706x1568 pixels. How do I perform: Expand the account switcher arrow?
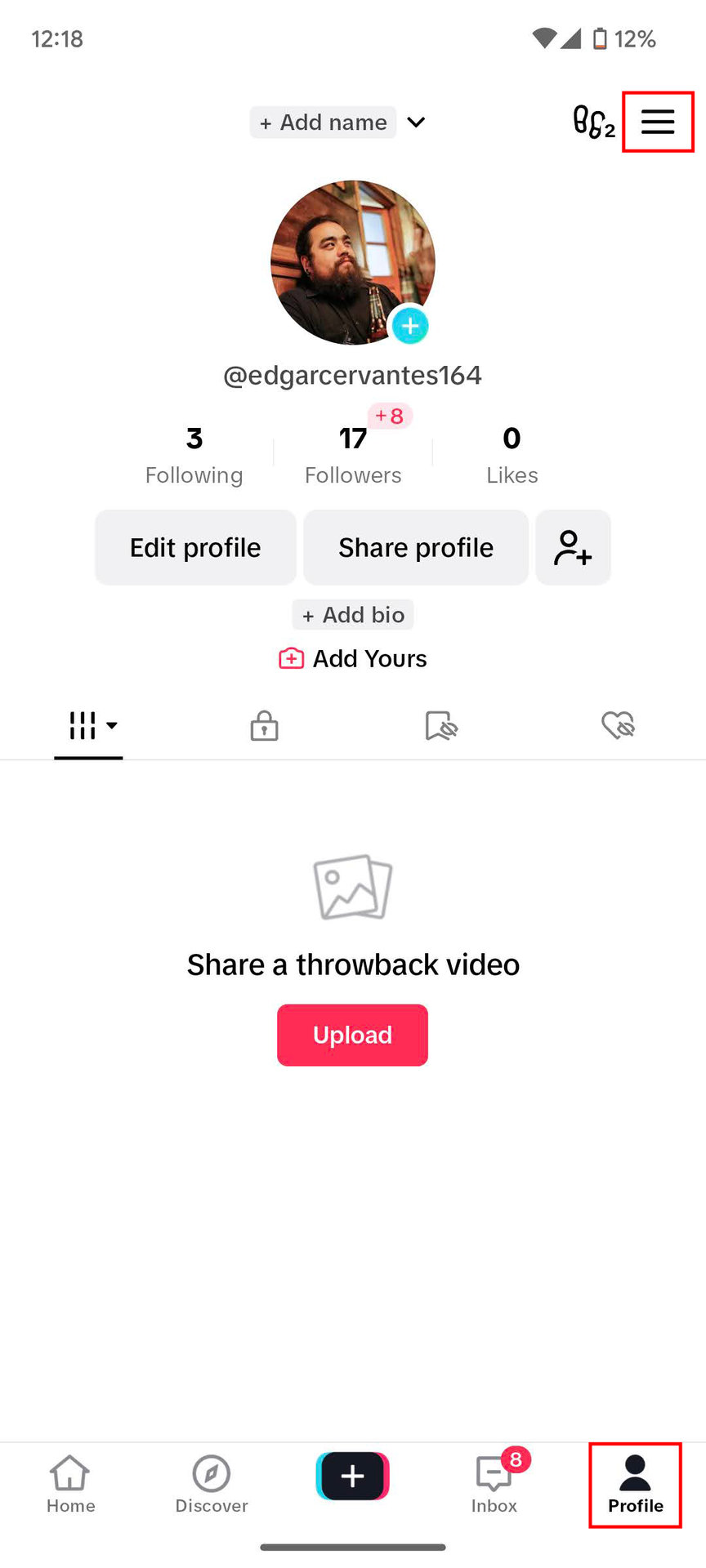coord(416,122)
